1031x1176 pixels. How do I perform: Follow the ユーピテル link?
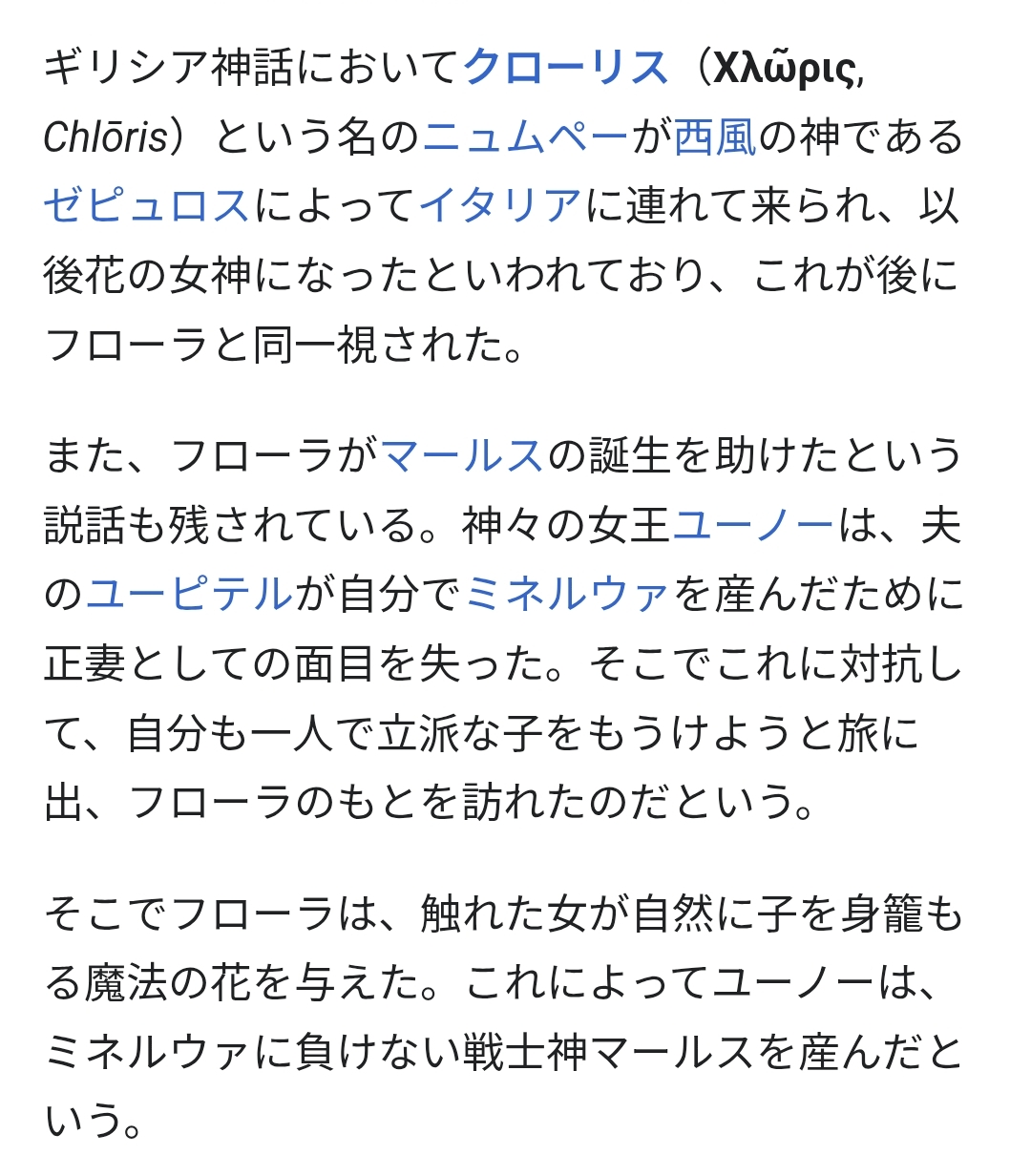pyautogui.click(x=189, y=594)
